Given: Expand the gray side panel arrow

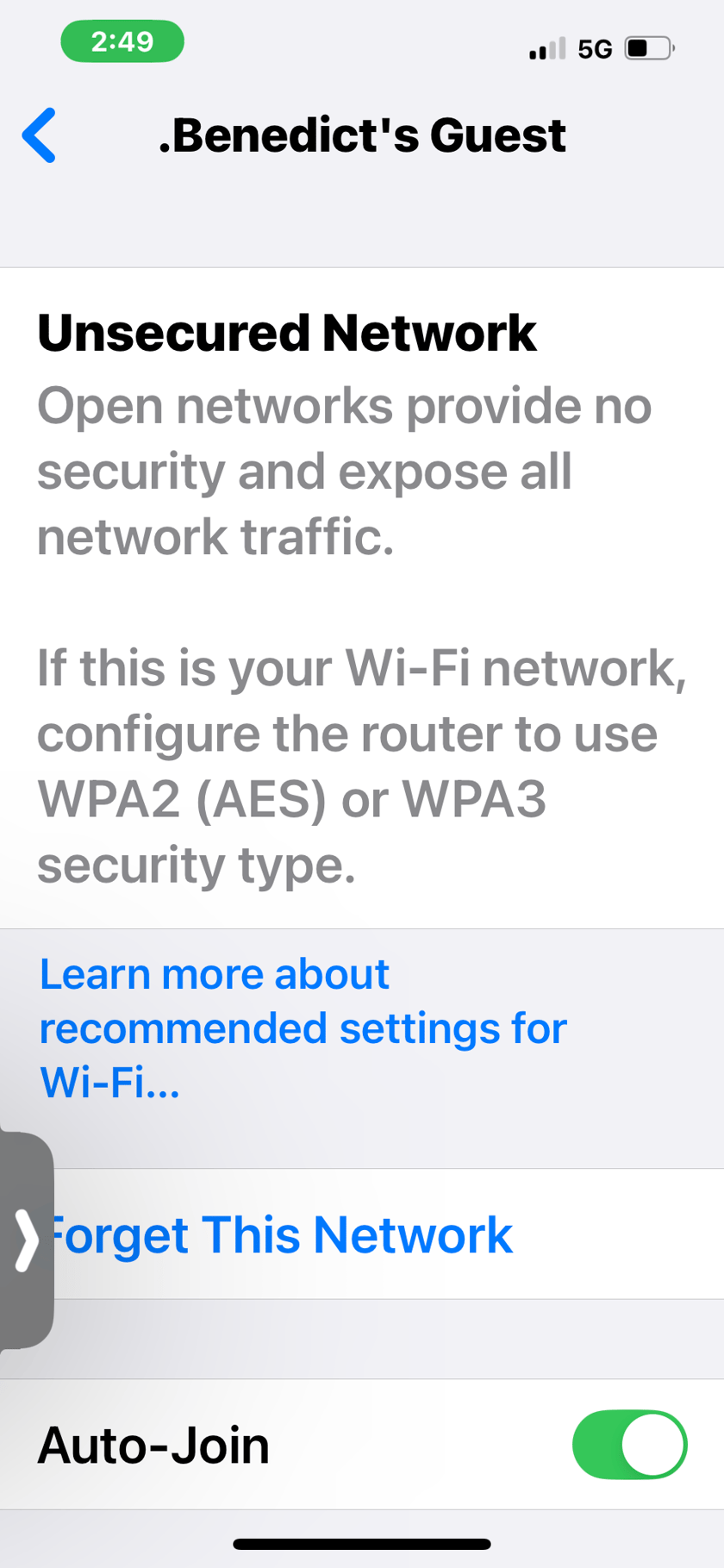Looking at the screenshot, I should [27, 1240].
